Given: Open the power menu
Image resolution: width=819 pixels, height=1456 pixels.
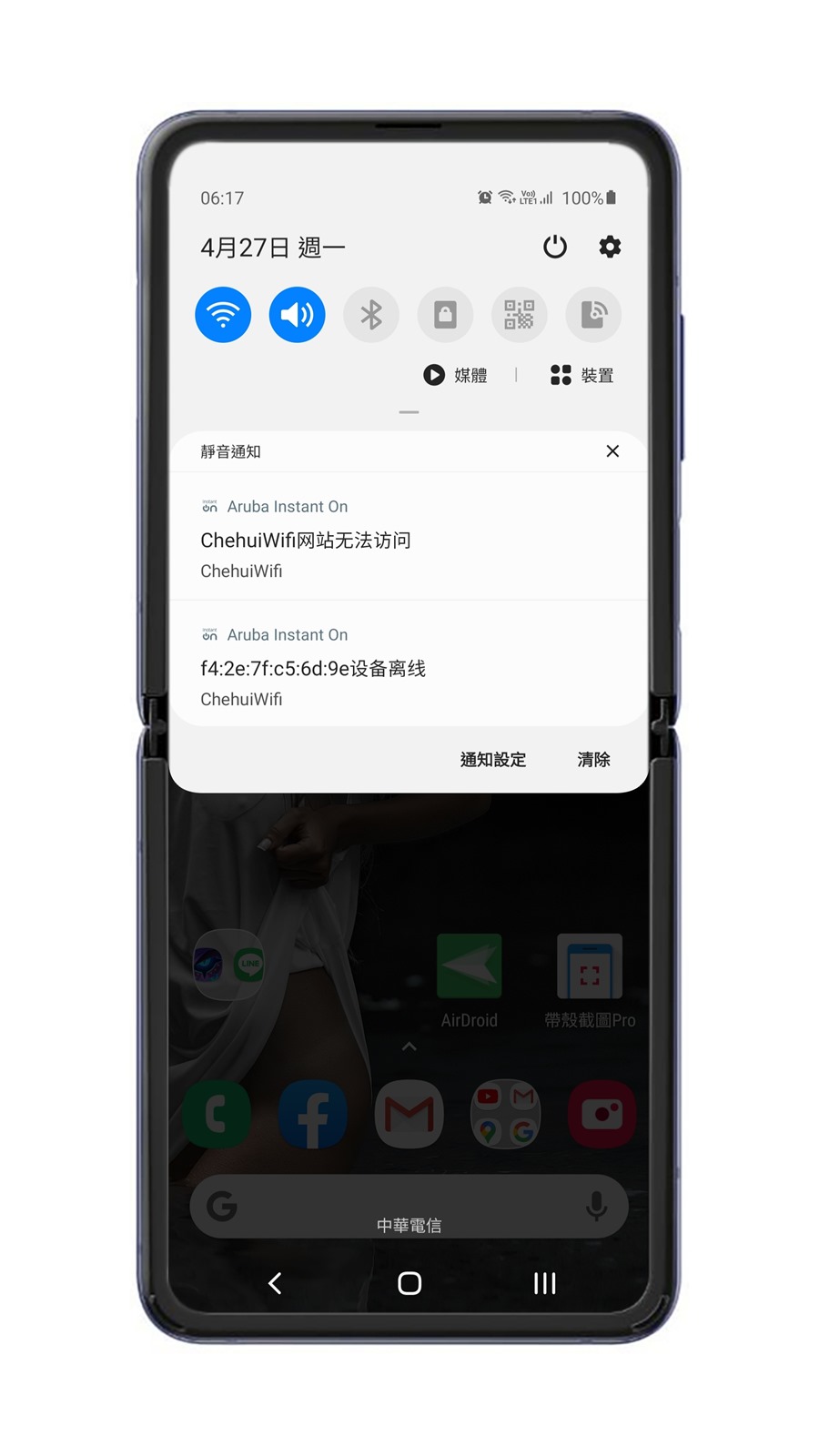Looking at the screenshot, I should click(554, 247).
